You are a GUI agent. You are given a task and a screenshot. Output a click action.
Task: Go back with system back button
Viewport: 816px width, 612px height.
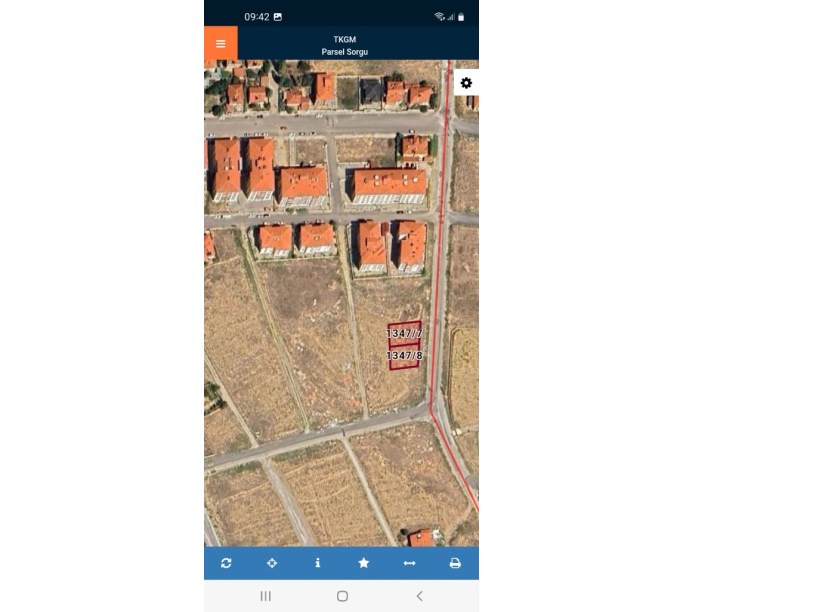tap(419, 596)
